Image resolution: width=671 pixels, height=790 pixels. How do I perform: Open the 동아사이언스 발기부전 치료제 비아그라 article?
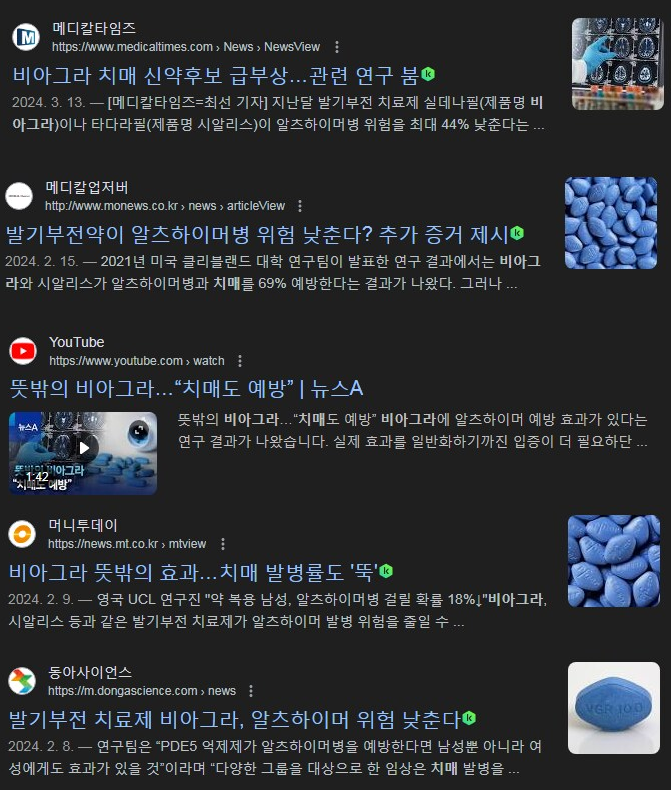pos(233,719)
